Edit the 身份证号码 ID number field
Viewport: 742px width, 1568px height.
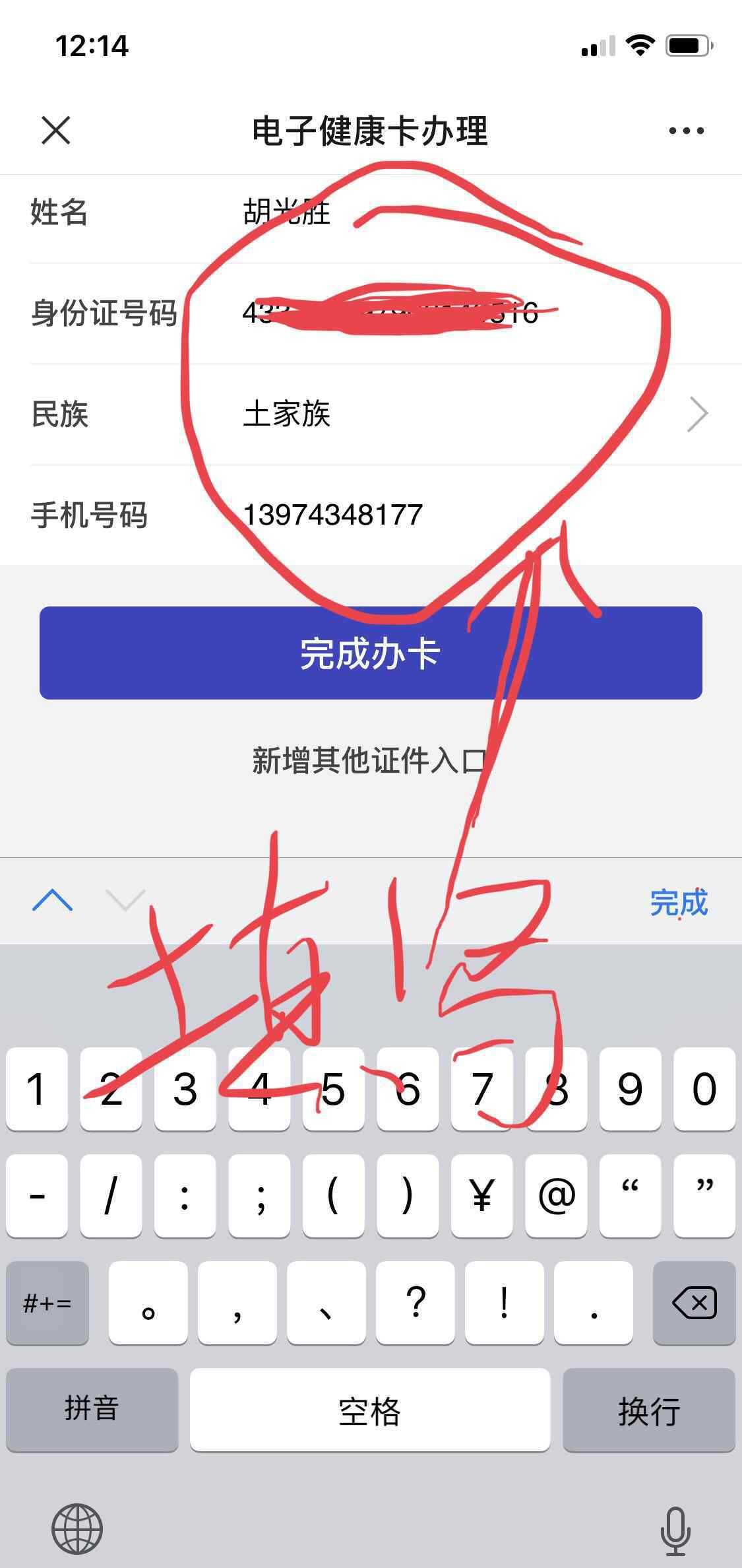(371, 313)
